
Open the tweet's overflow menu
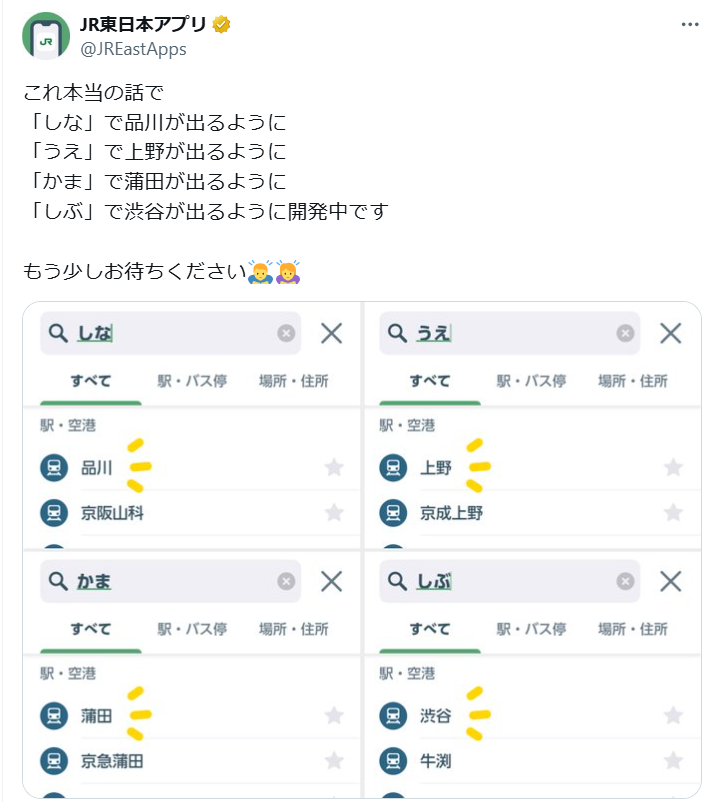(x=690, y=25)
